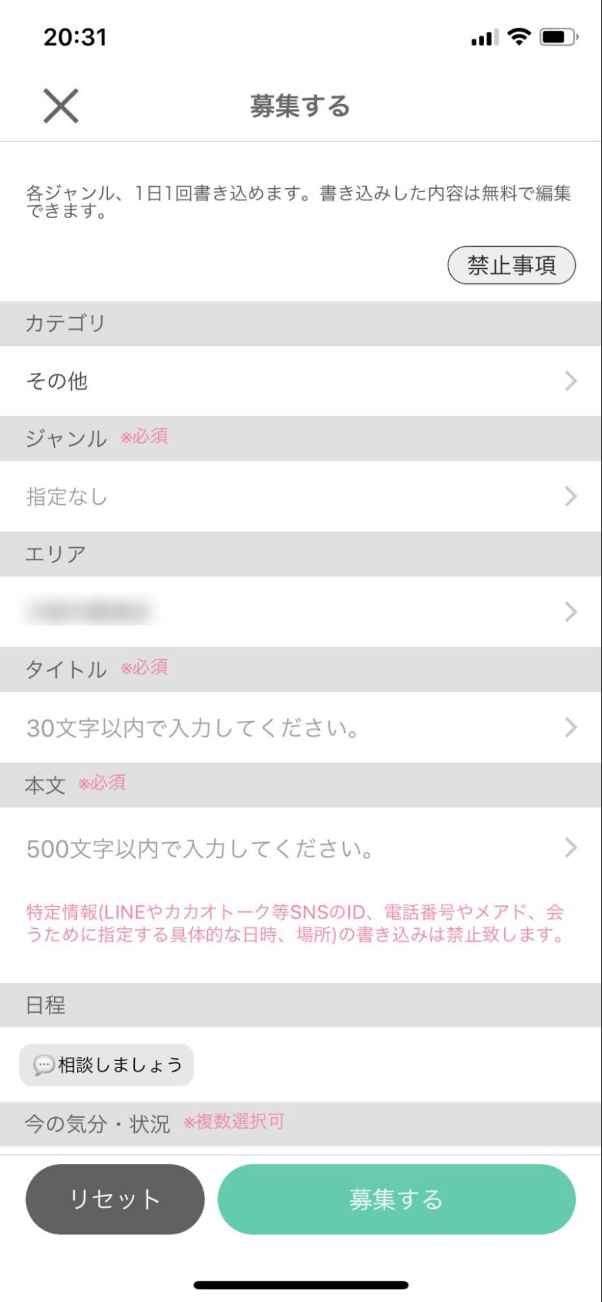
Task: Open the エリア selection row
Action: [300, 611]
